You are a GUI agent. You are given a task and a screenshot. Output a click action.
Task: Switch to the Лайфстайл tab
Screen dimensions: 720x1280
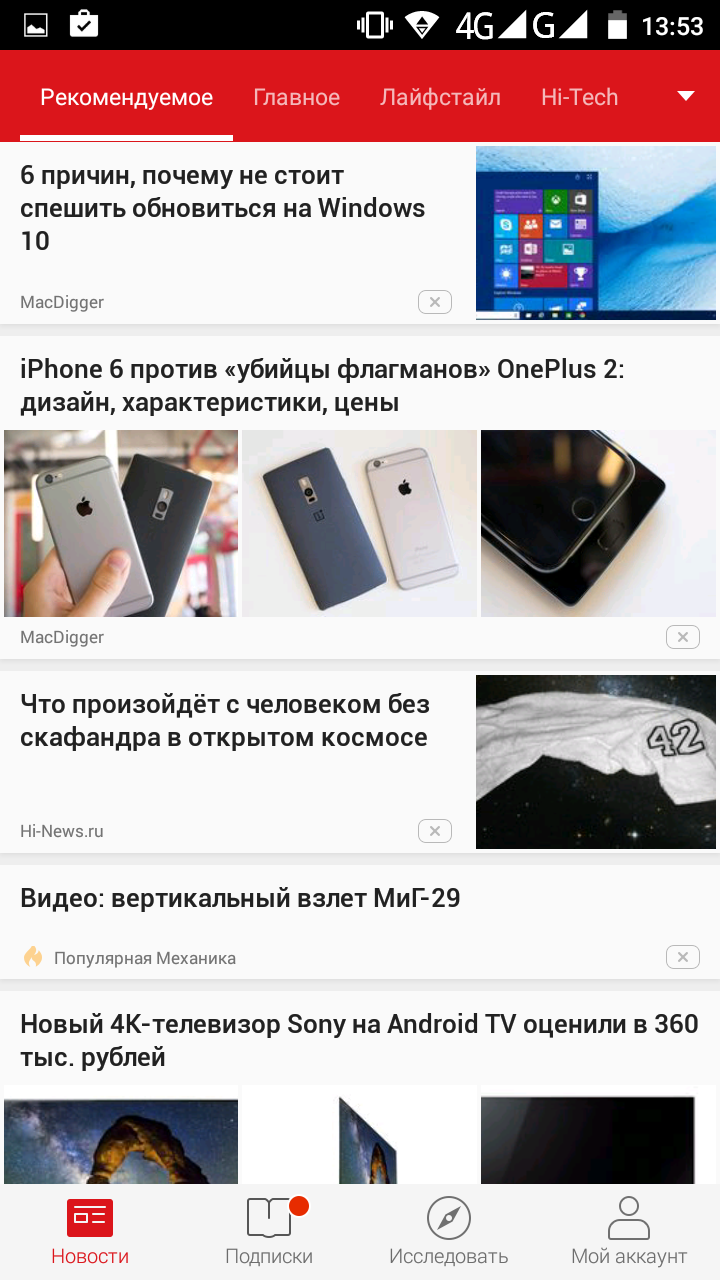pyautogui.click(x=440, y=97)
